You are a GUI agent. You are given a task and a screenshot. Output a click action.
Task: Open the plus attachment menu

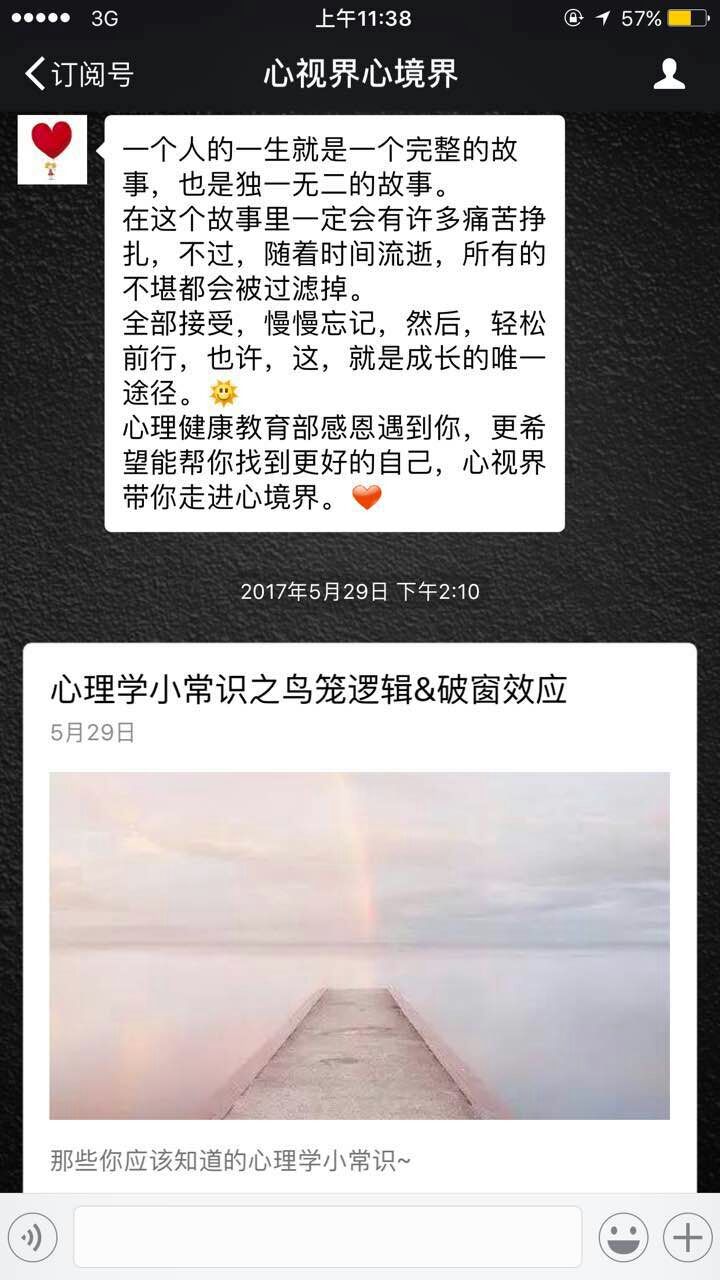[x=687, y=1237]
